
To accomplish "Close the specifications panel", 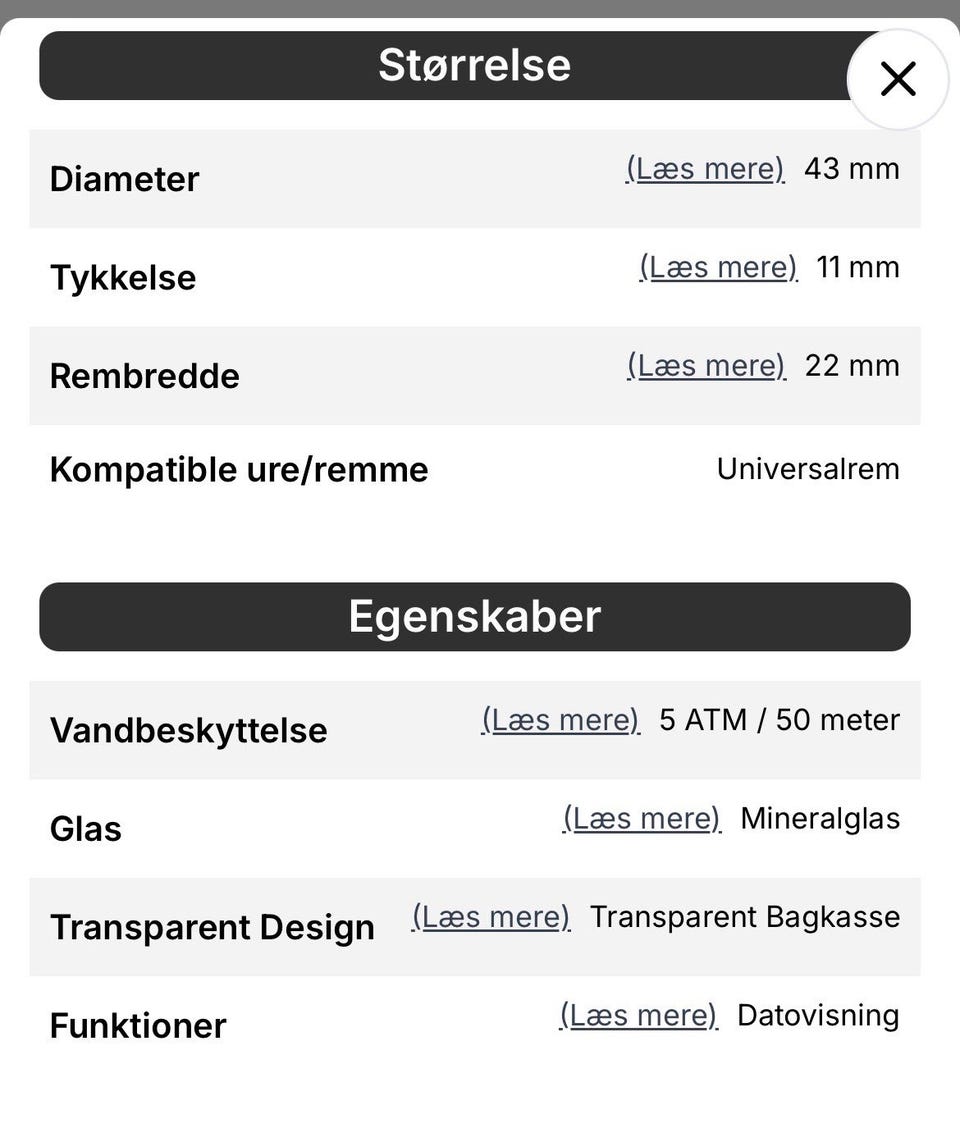I will [x=897, y=79].
